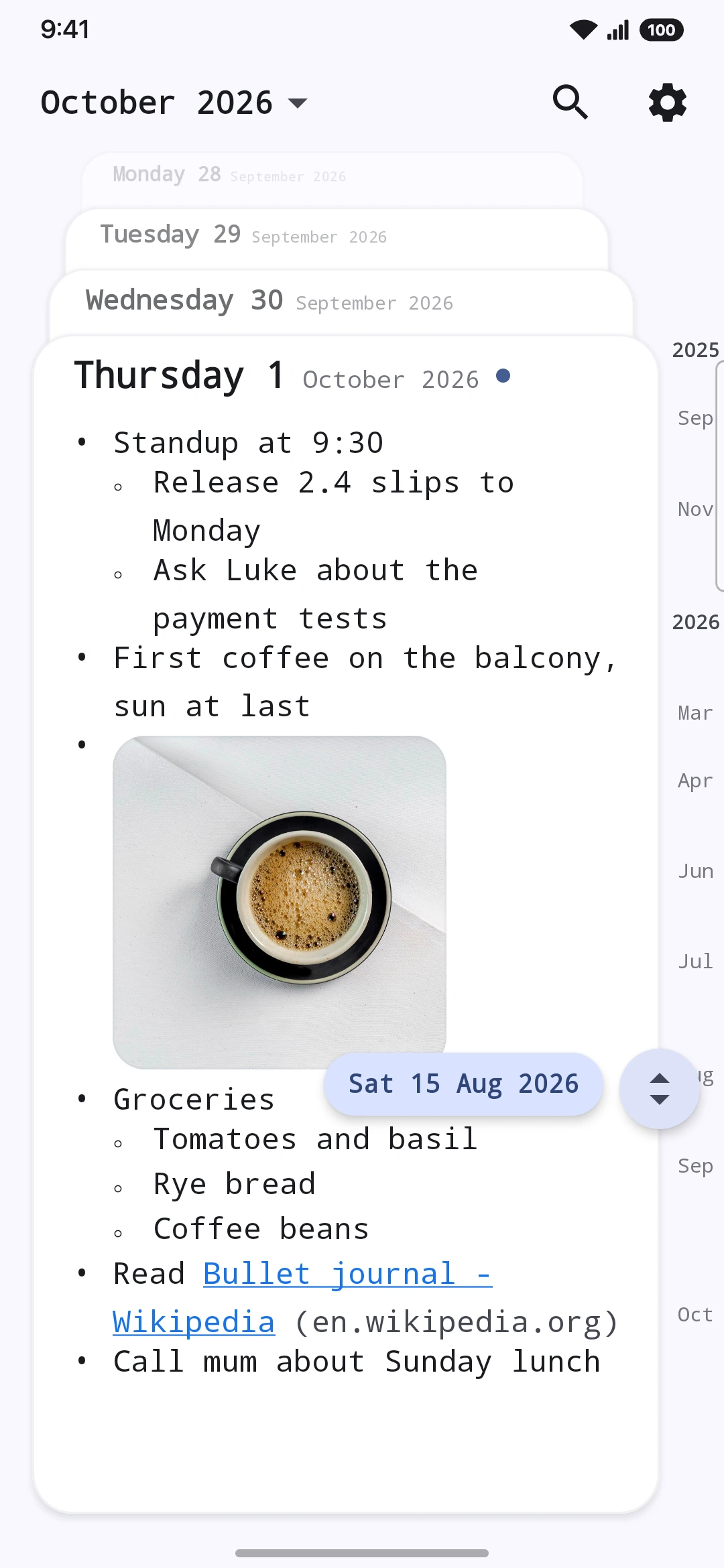724x1568 pixels.
Task: Open the Bullet journal - Wikipedia link
Action: tap(302, 1297)
